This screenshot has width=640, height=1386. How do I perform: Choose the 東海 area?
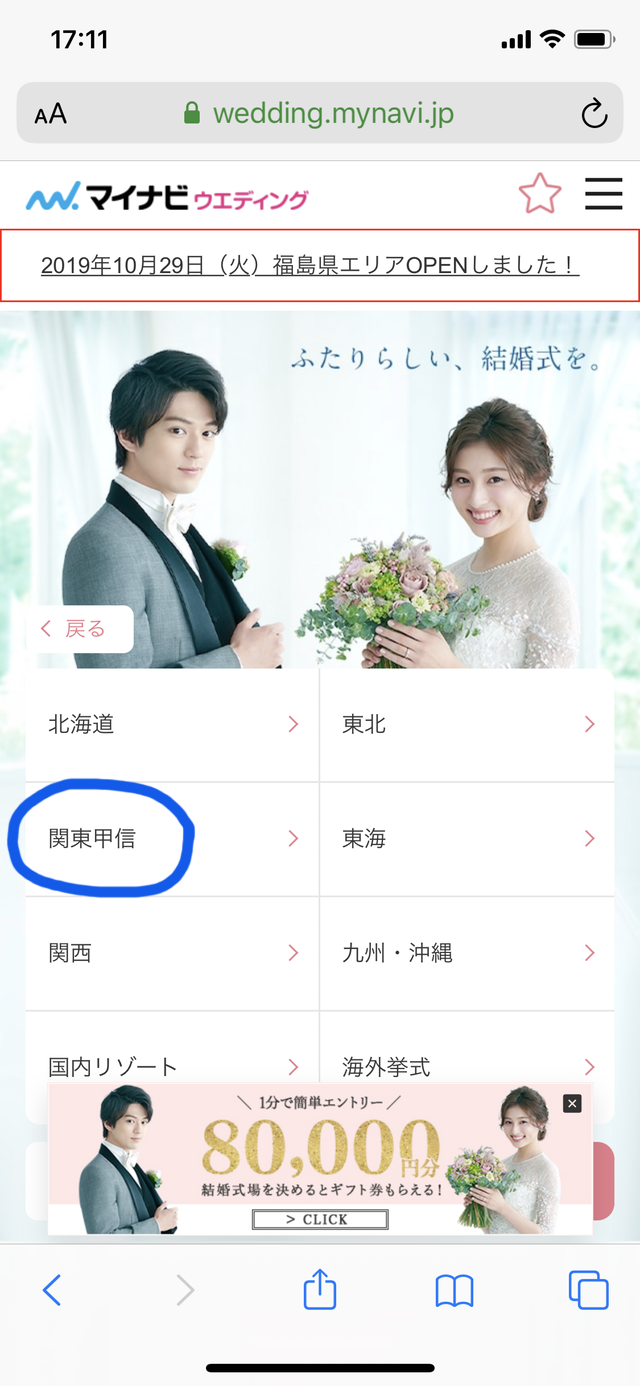pos(467,838)
